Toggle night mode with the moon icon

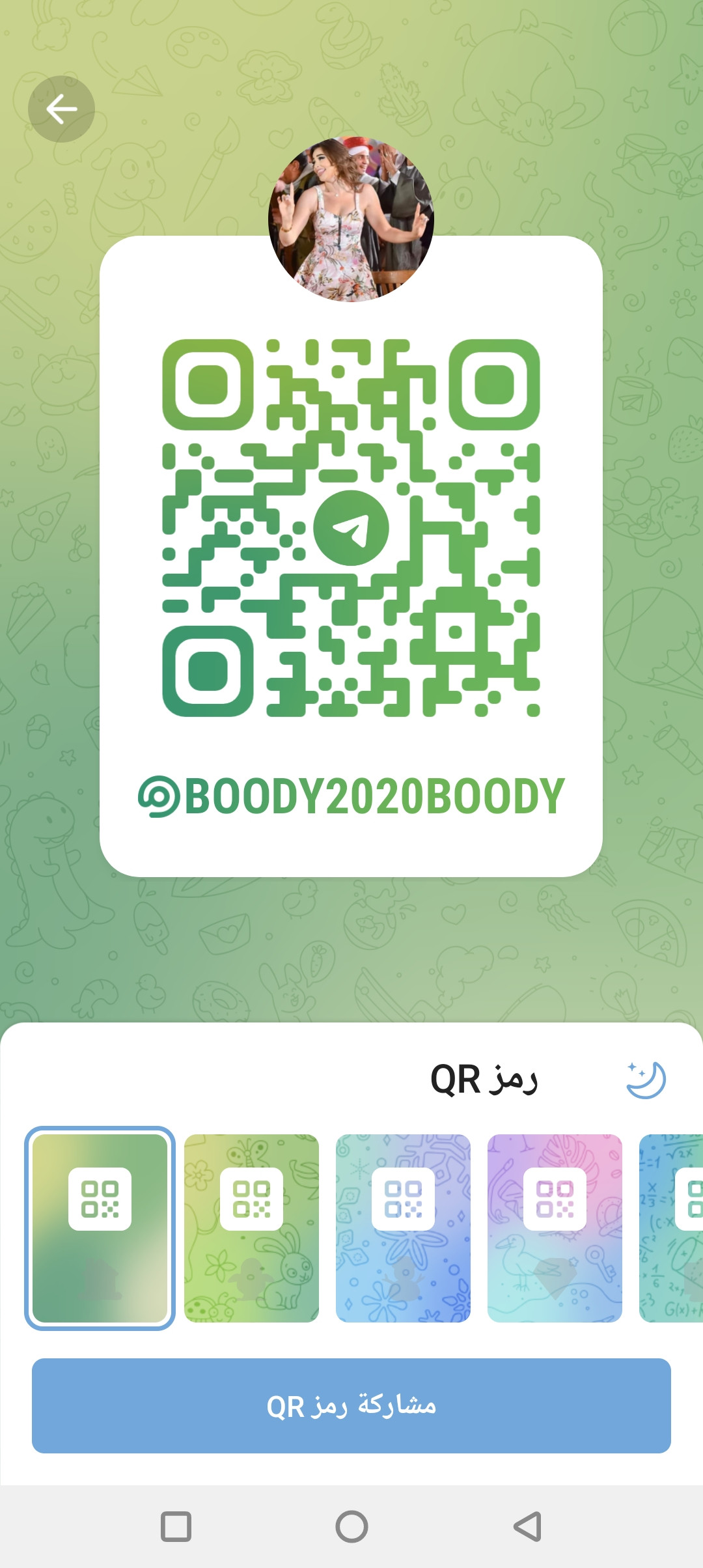pos(645,1080)
